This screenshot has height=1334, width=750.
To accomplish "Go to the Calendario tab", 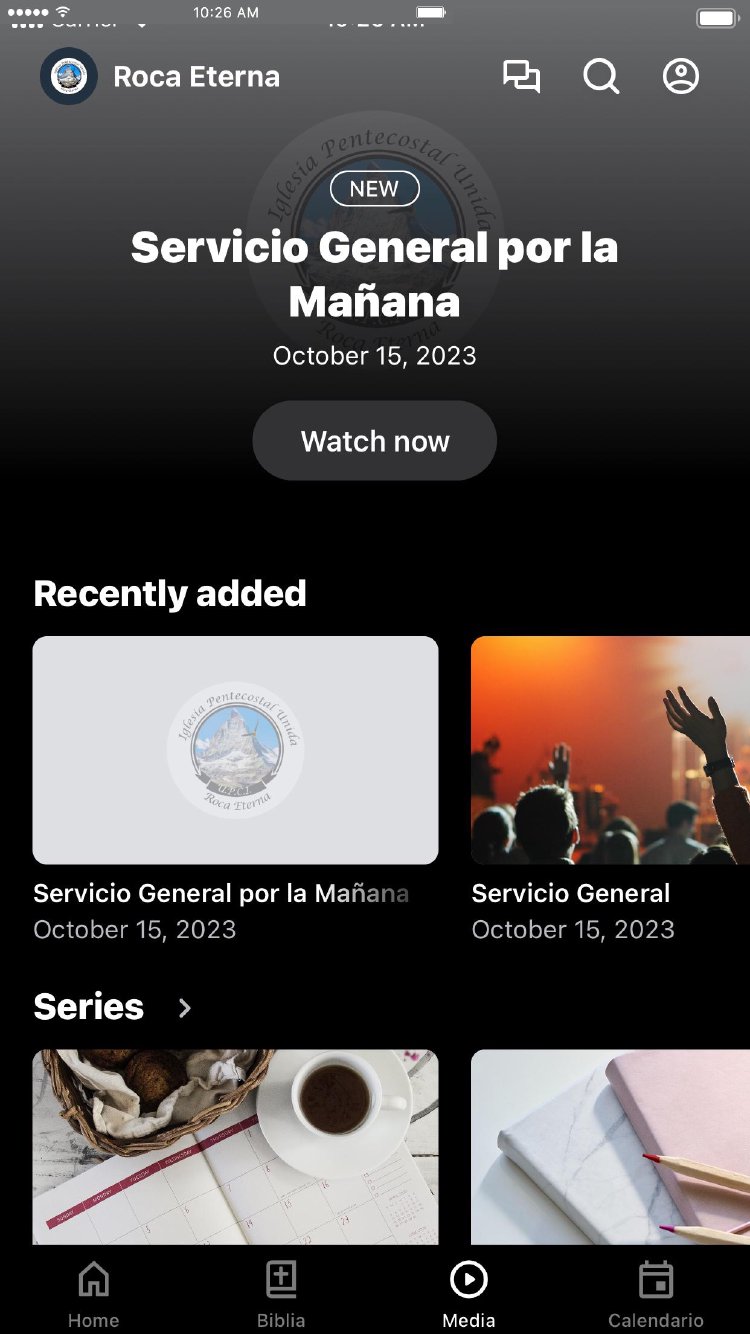I will pos(656,1293).
